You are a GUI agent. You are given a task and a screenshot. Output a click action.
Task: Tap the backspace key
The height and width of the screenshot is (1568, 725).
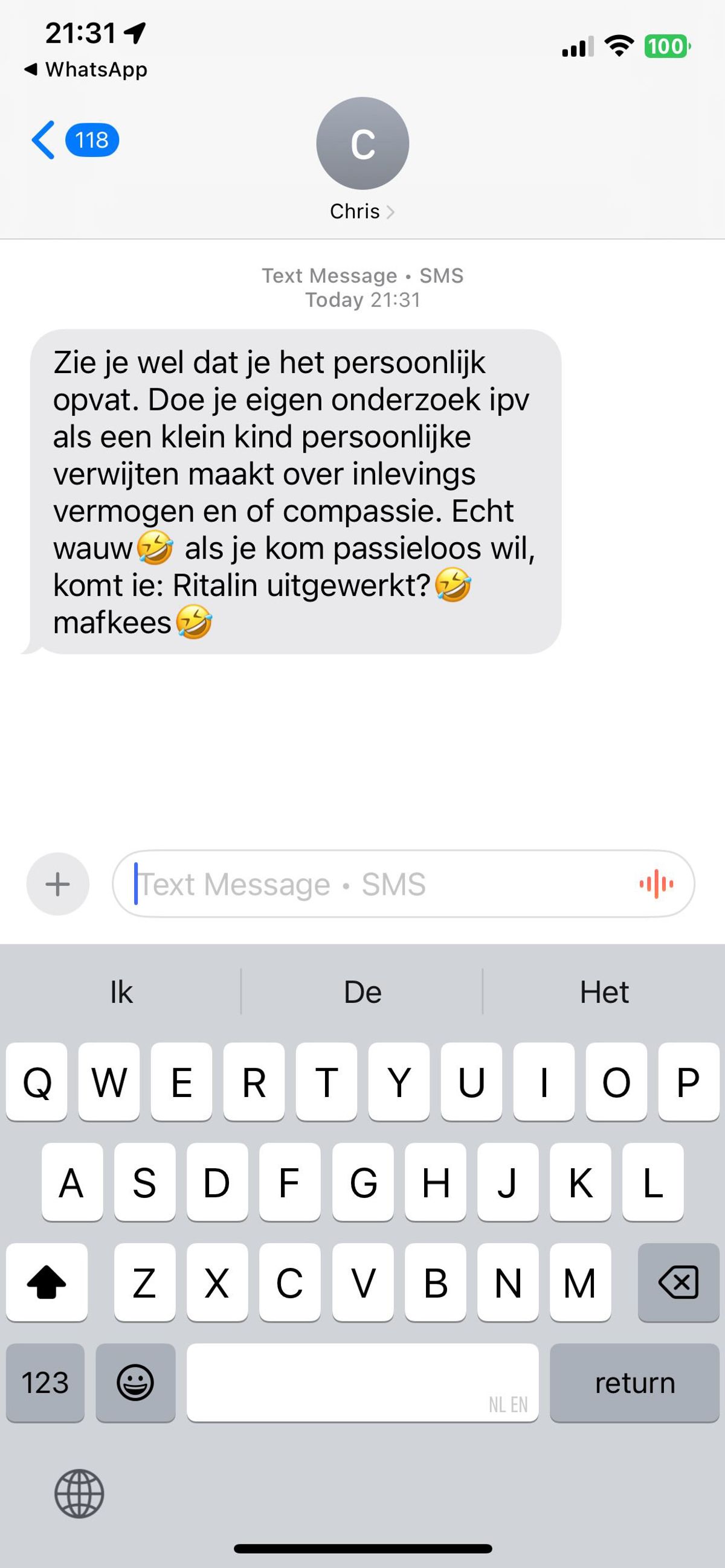click(x=678, y=1282)
